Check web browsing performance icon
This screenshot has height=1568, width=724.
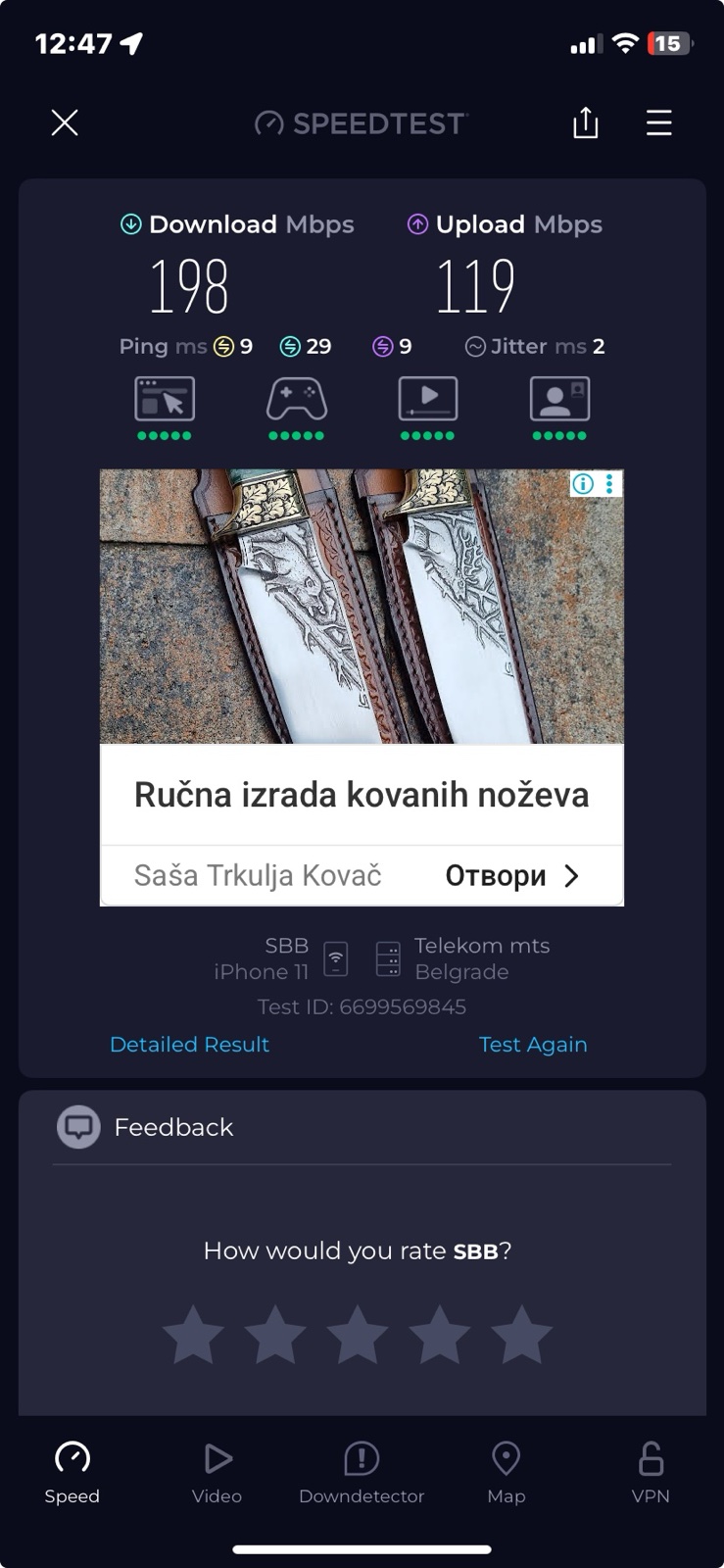click(x=165, y=400)
